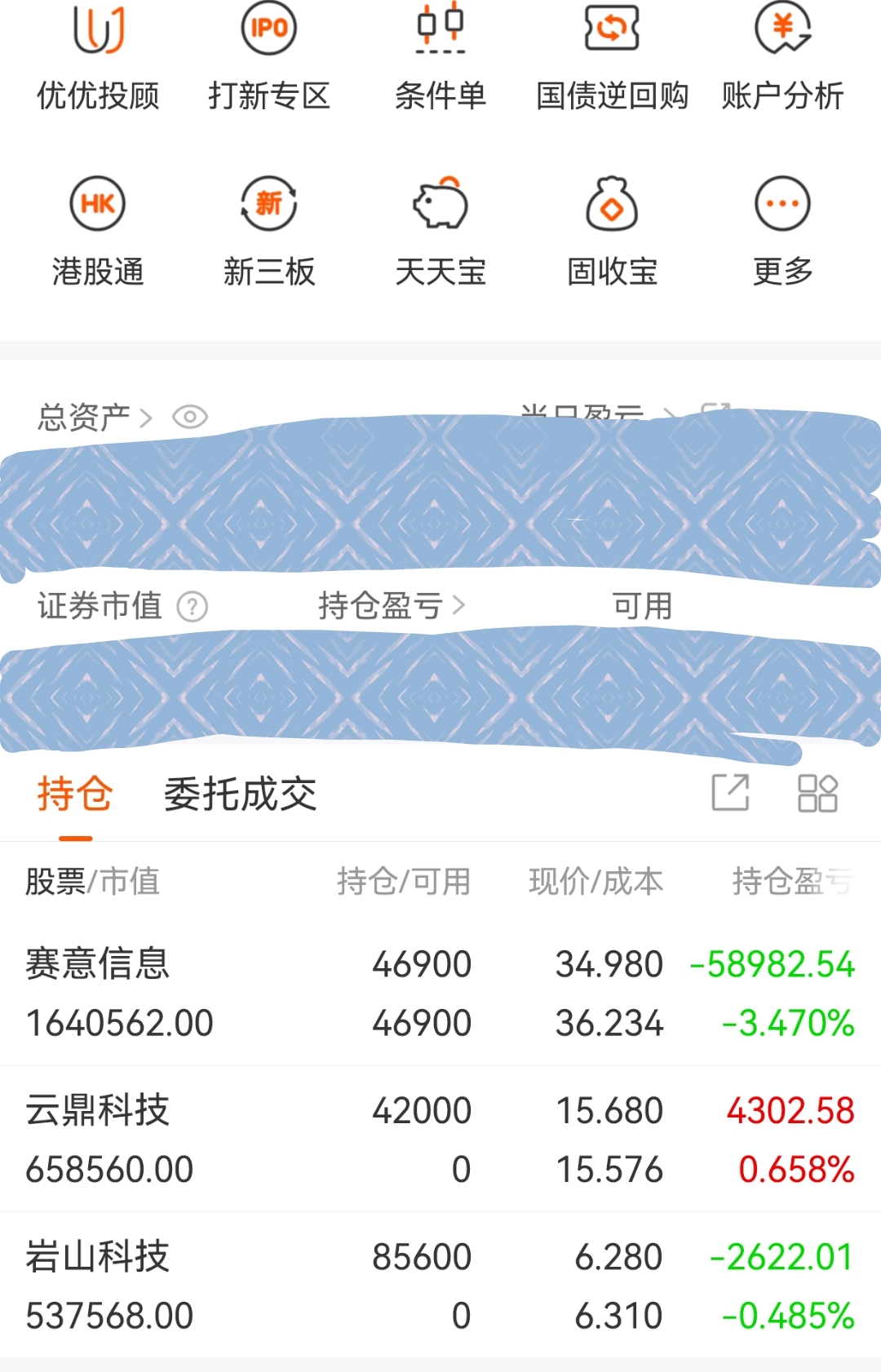Viewport: 881px width, 1372px height.
Task: Open the 证券市值 help tooltip
Action: (x=193, y=606)
